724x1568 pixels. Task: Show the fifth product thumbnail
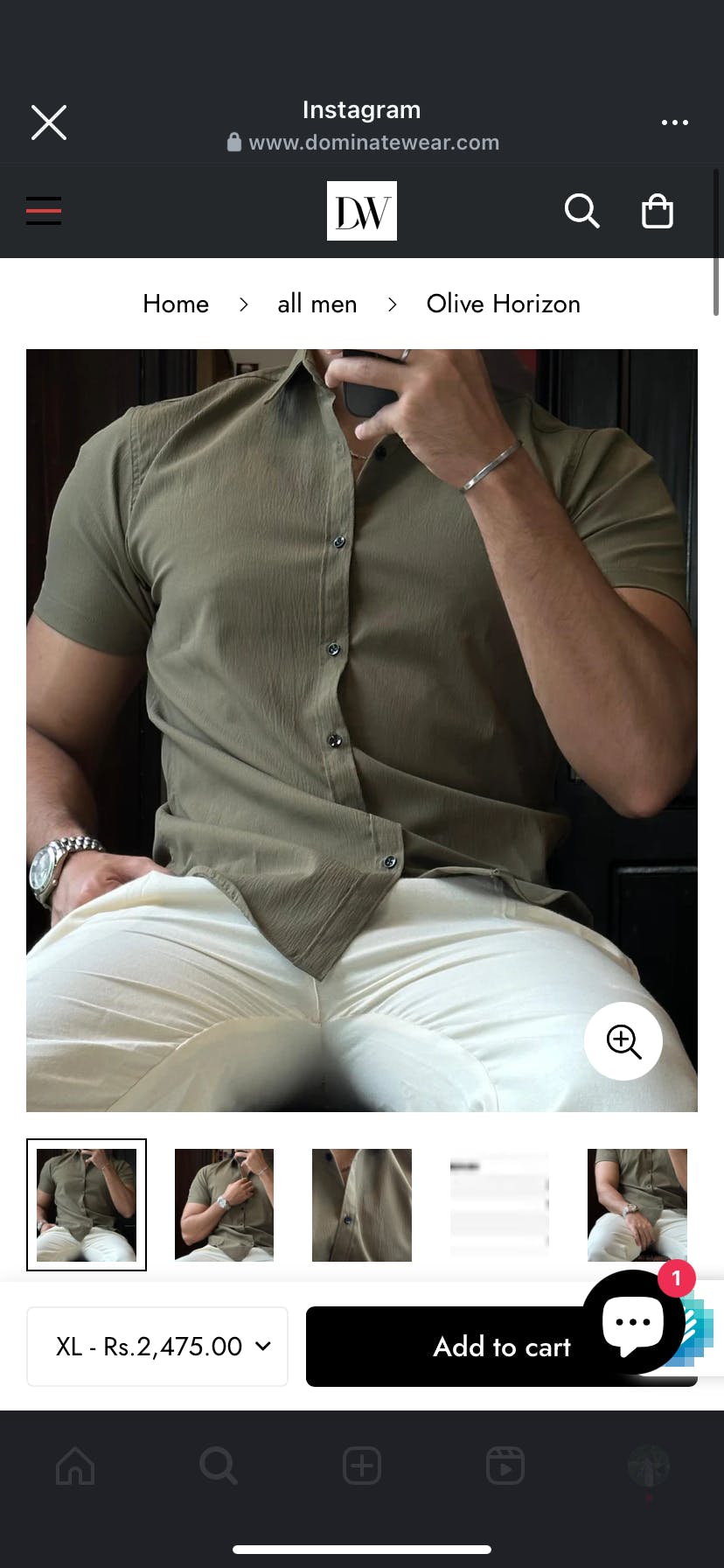[637, 1205]
